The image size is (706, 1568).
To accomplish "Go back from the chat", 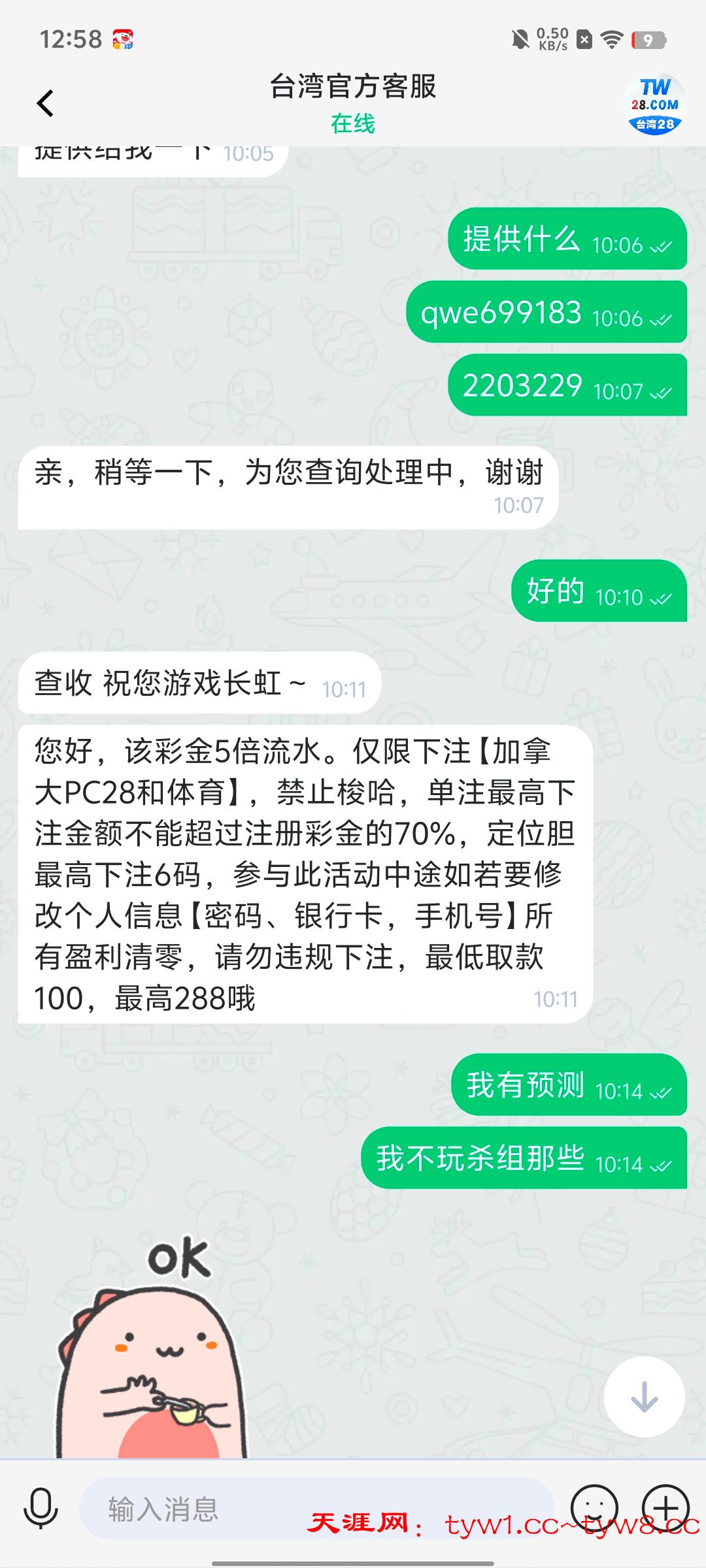I will click(x=45, y=103).
